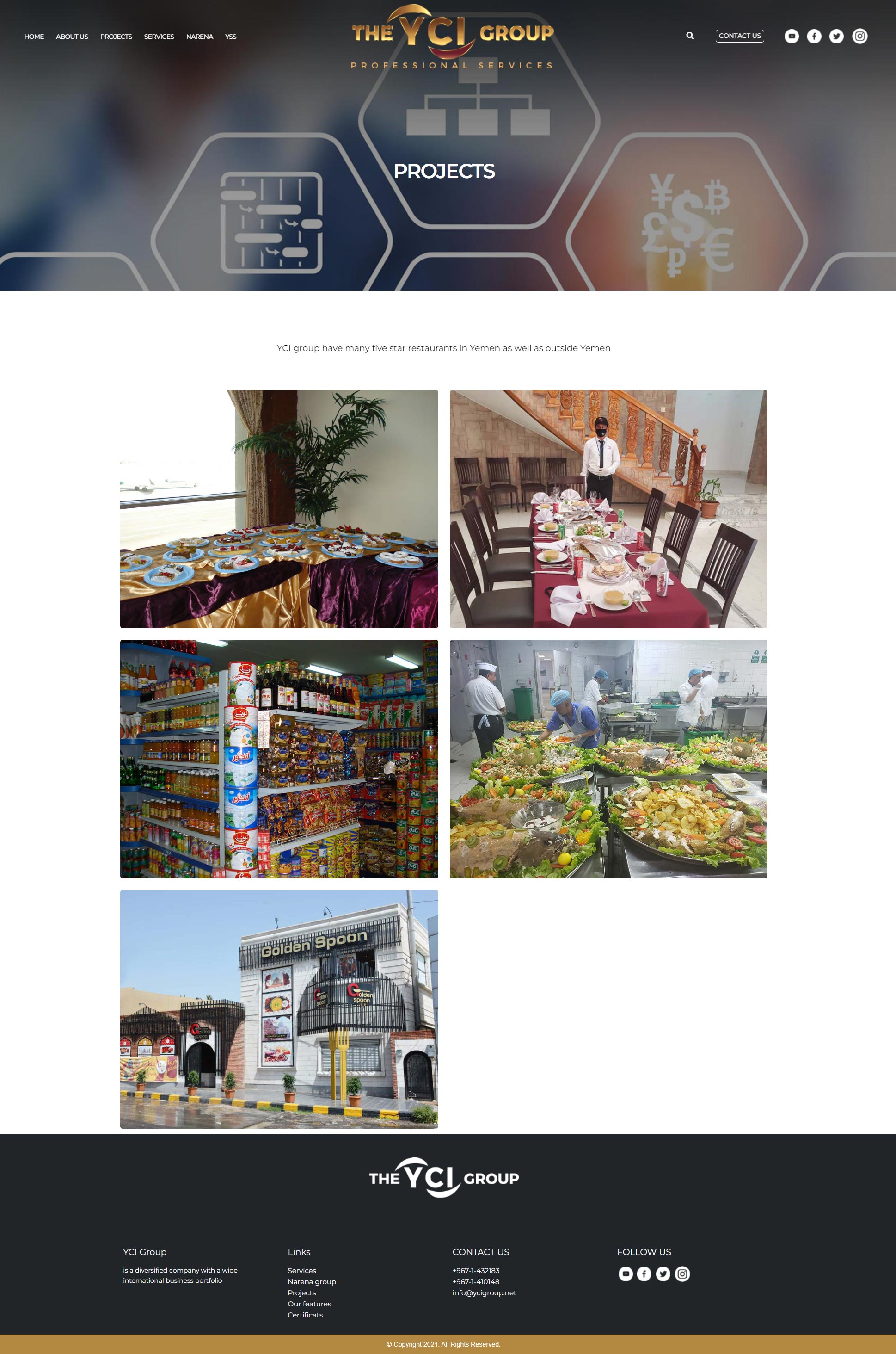The image size is (896, 1354).
Task: View the supermarket shelves project image
Action: (279, 759)
